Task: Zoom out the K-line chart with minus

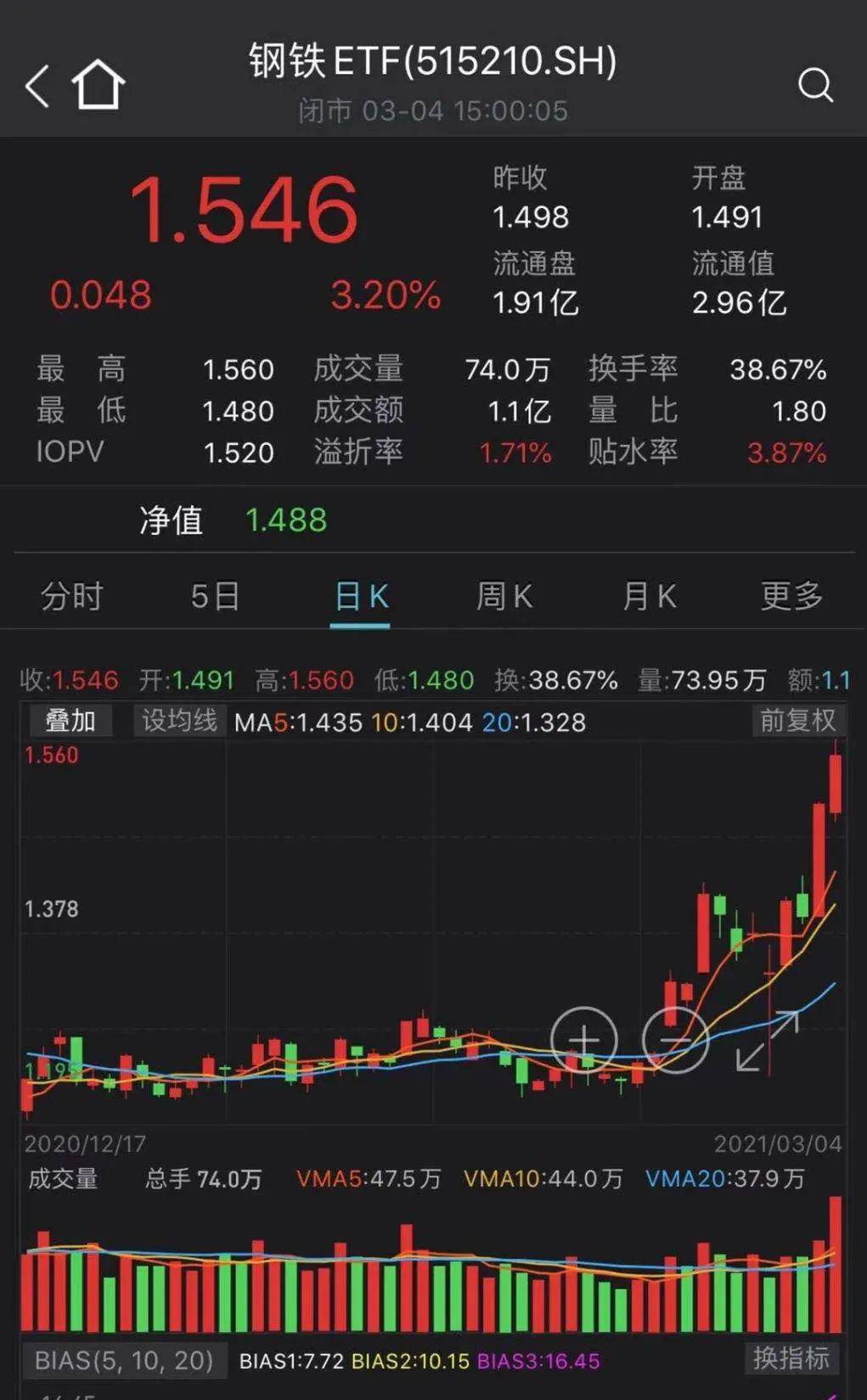Action: (x=675, y=1040)
